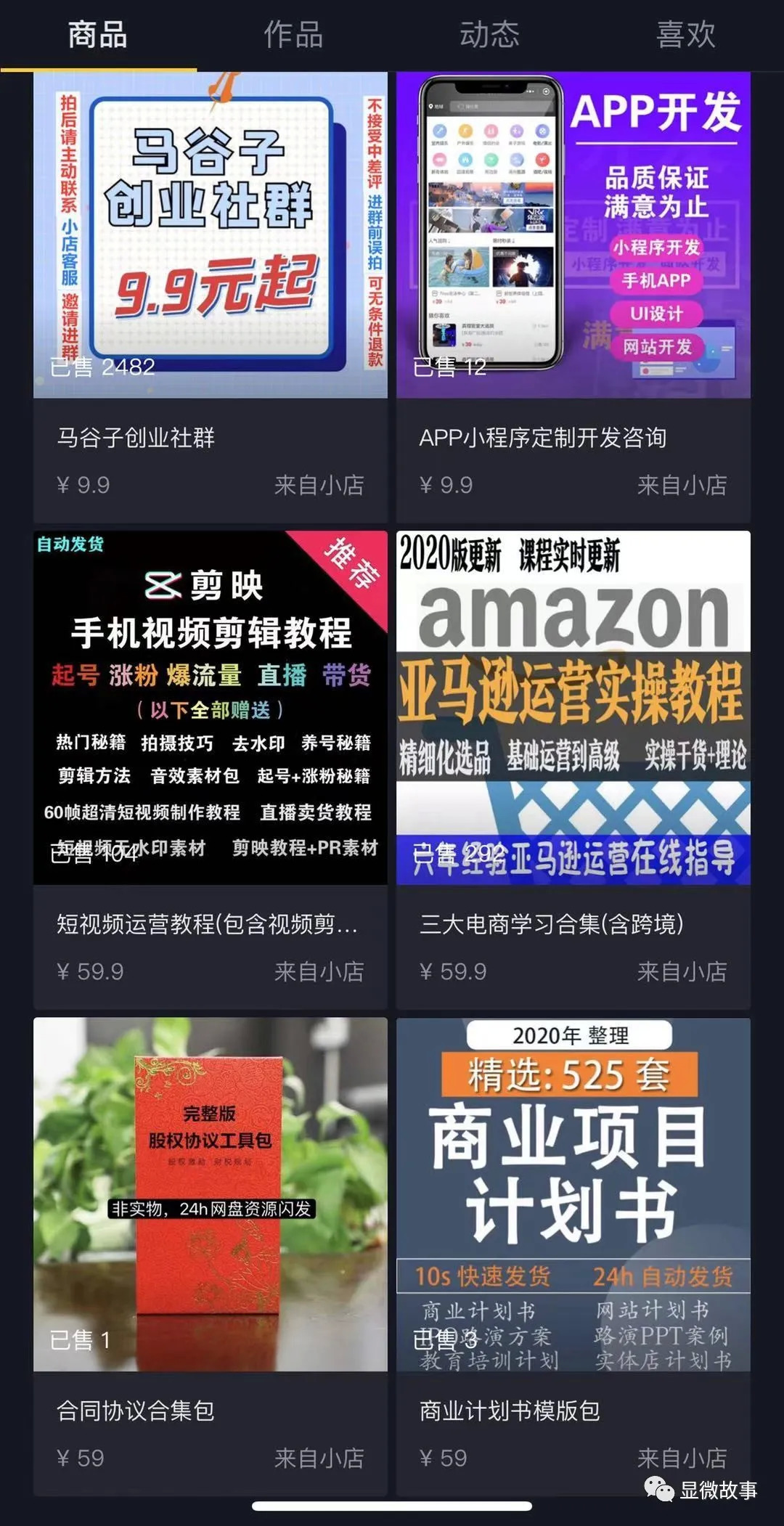This screenshot has height=1526, width=784.
Task: Select the 商品 tab
Action: point(98,35)
